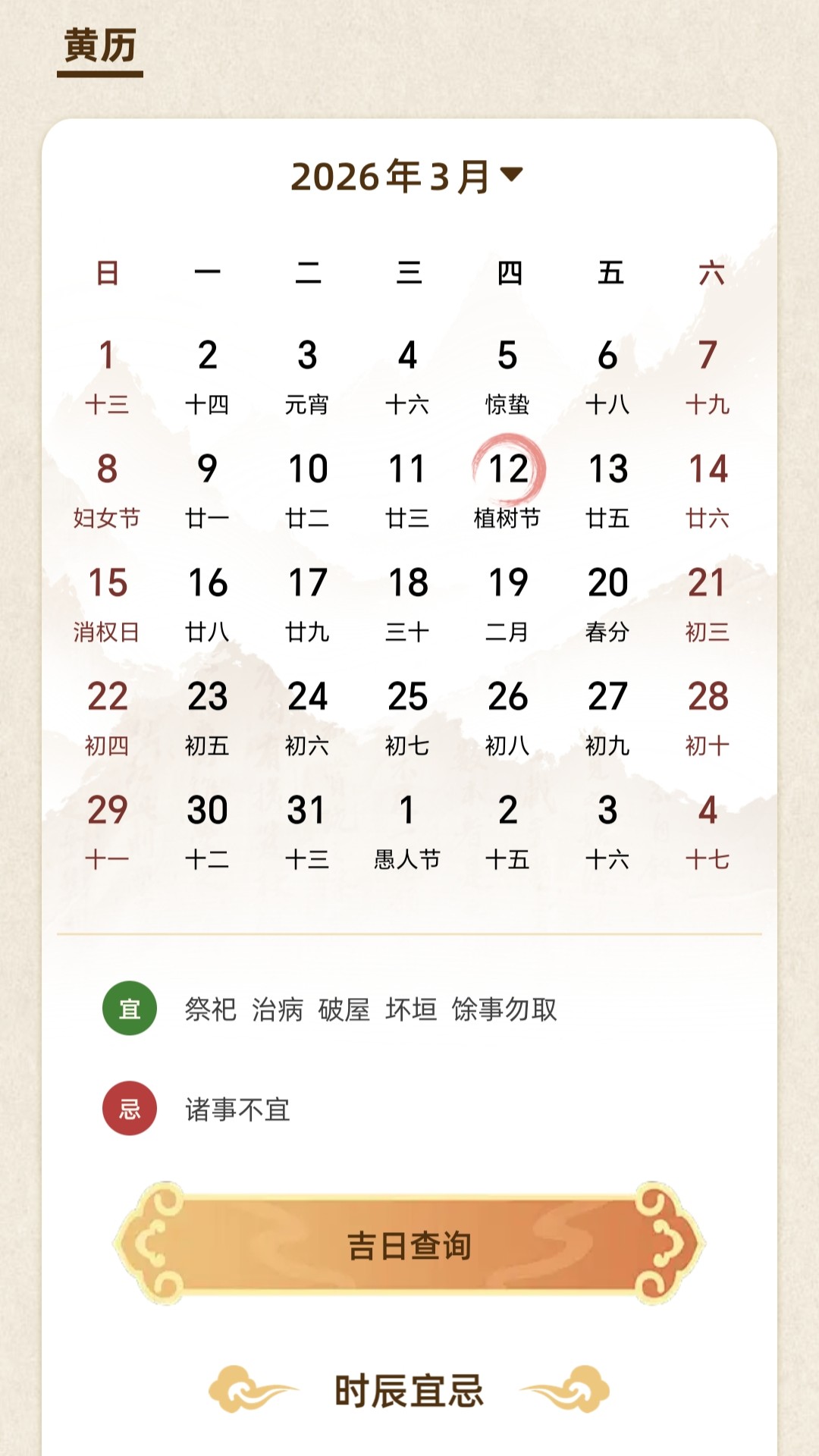819x1456 pixels.
Task: Choose March 28 初十 date
Action: [708, 717]
